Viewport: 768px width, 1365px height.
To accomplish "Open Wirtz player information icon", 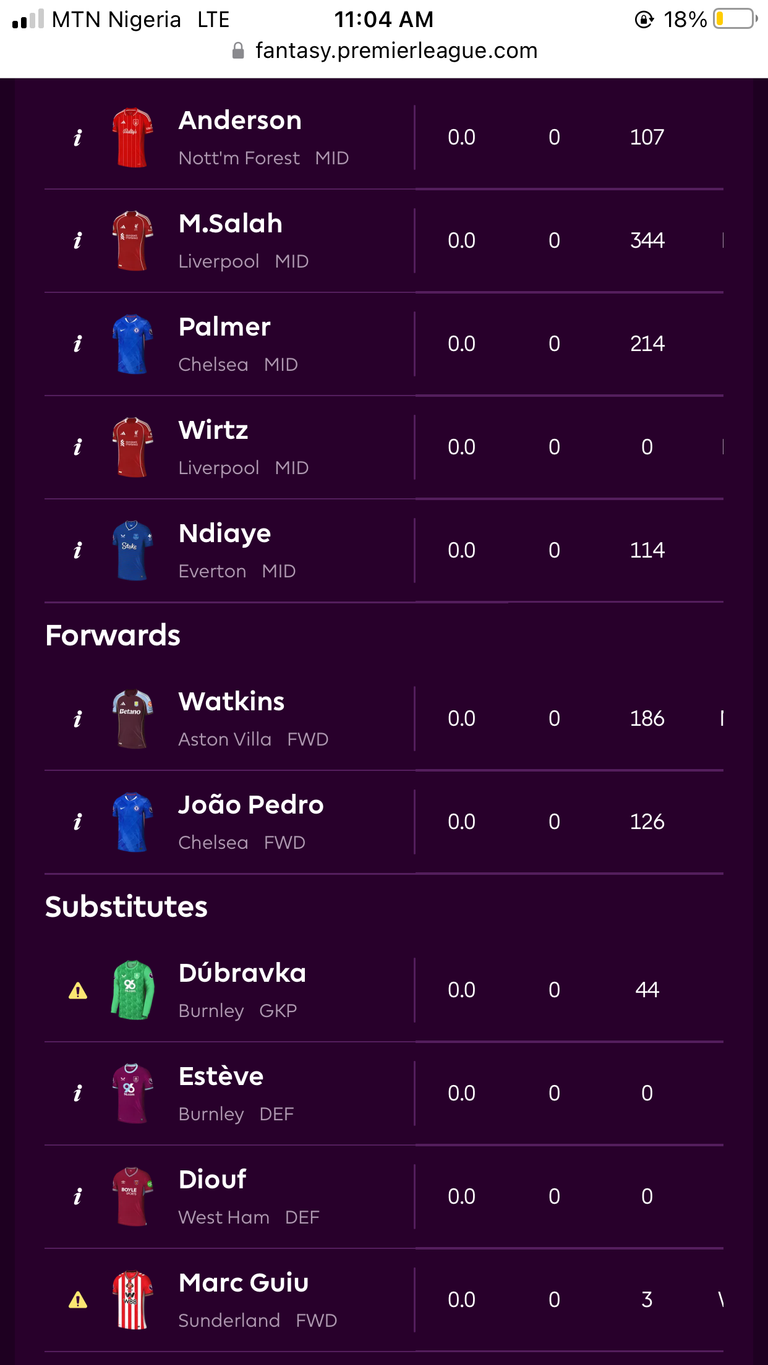I will click(78, 447).
